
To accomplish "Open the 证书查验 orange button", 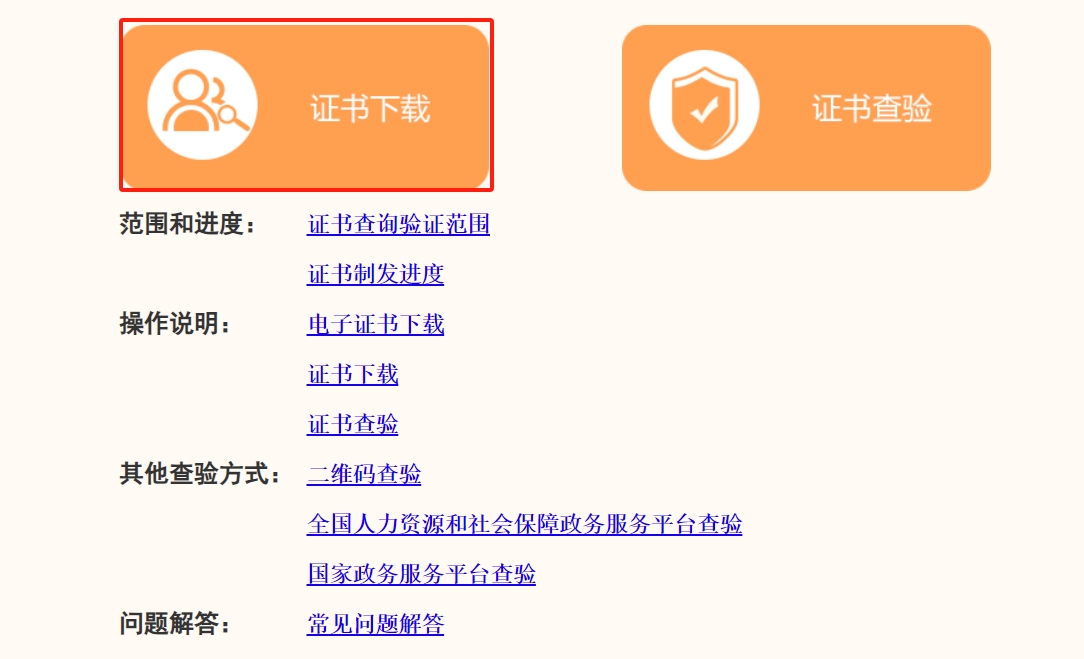I will (806, 107).
